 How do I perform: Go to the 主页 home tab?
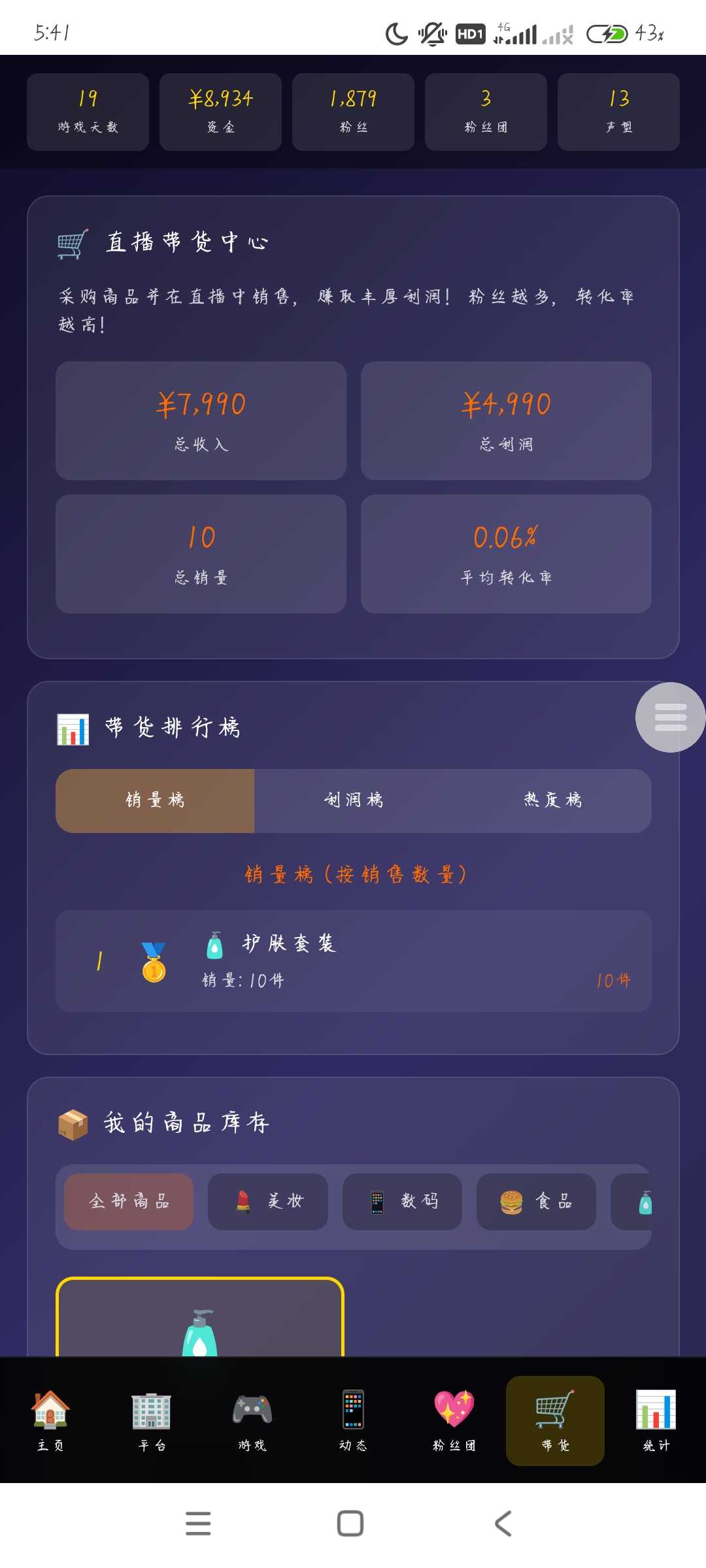50,1420
